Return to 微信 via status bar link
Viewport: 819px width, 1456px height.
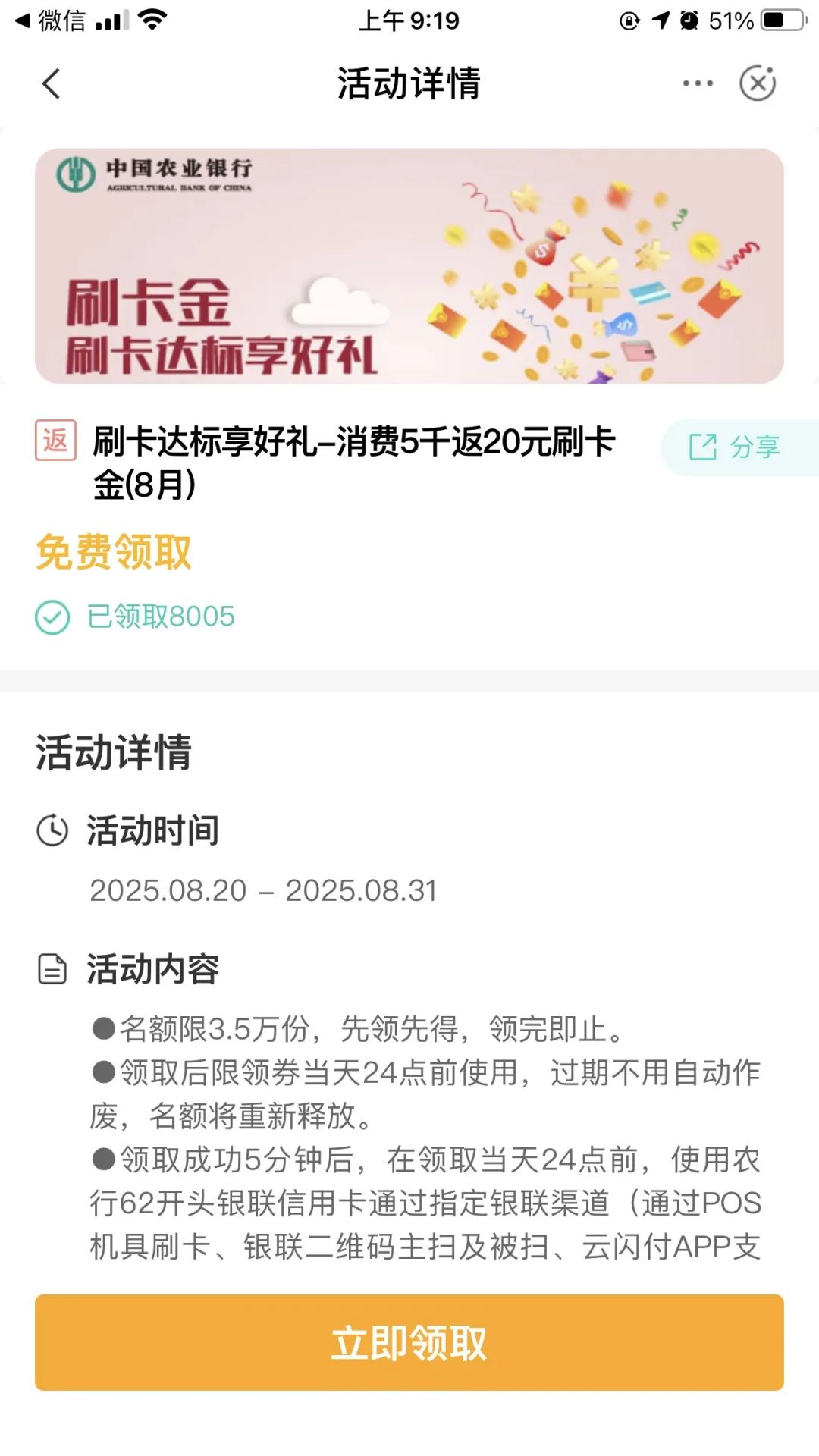pyautogui.click(x=50, y=20)
